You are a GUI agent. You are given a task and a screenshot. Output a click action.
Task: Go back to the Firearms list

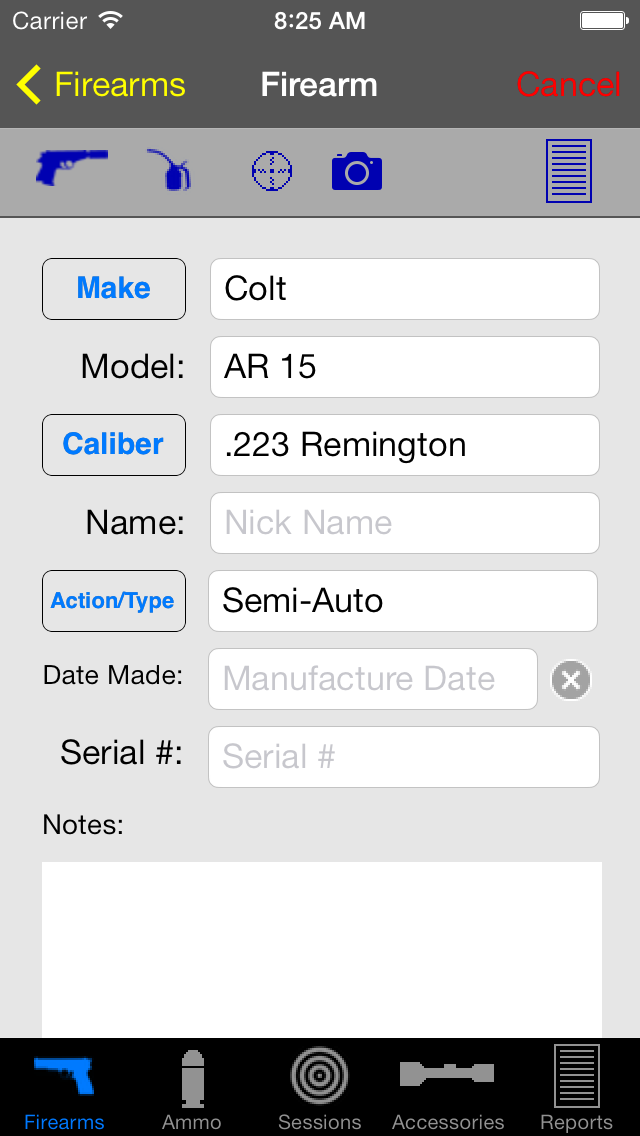(x=102, y=86)
